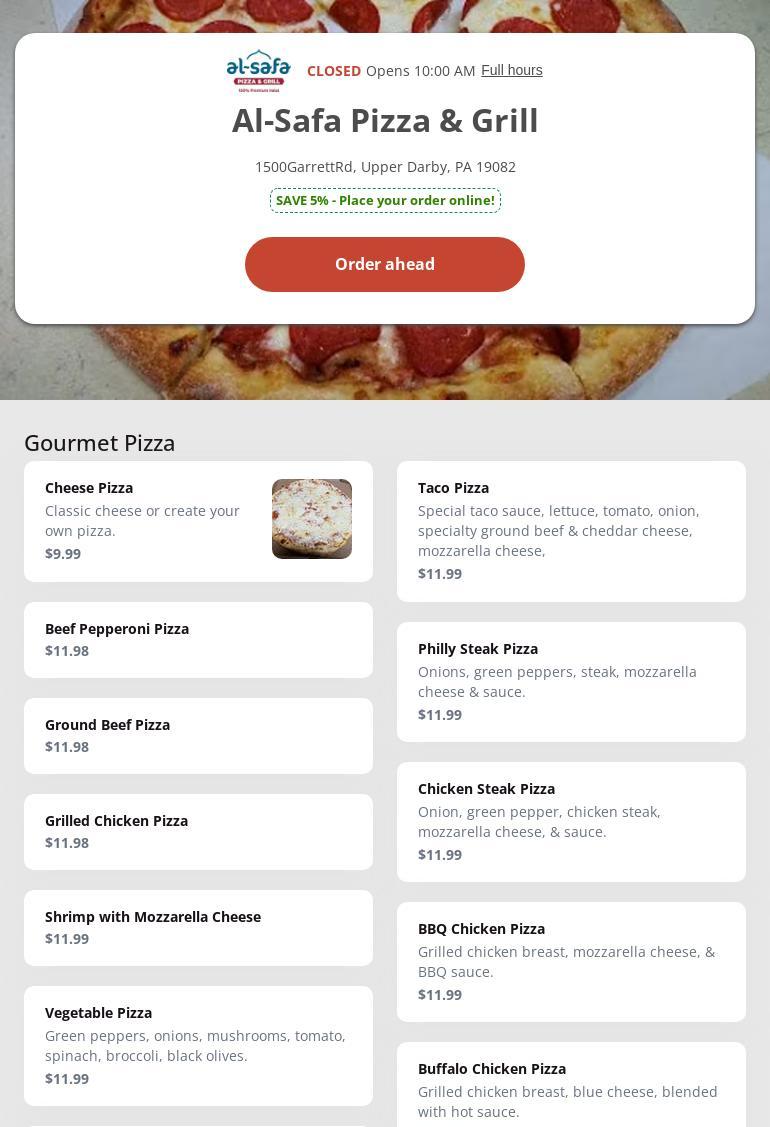View Philly Steak Pizza details
This screenshot has width=770, height=1127.
[x=571, y=682]
